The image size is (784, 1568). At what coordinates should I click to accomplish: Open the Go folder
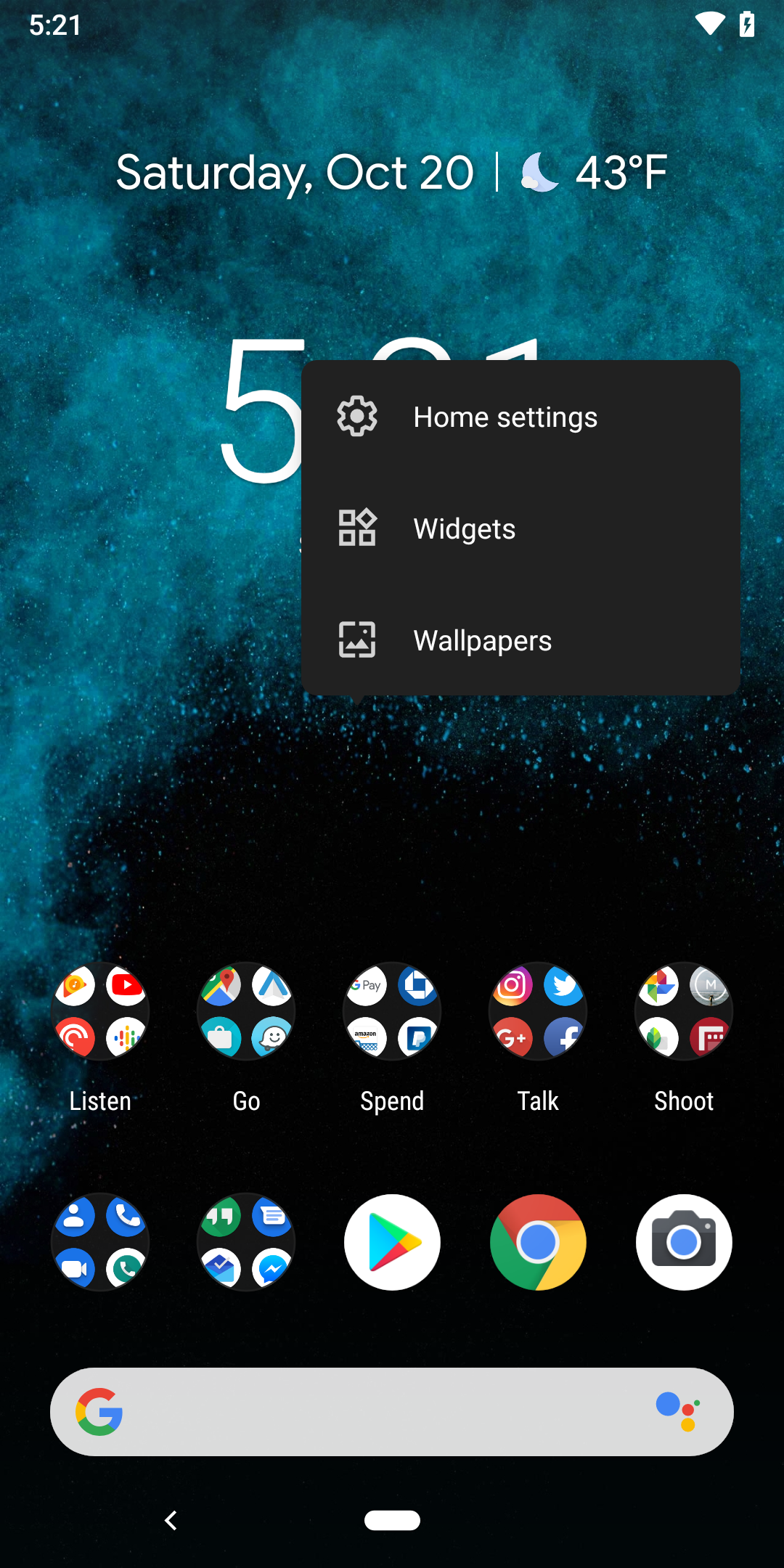click(246, 1010)
